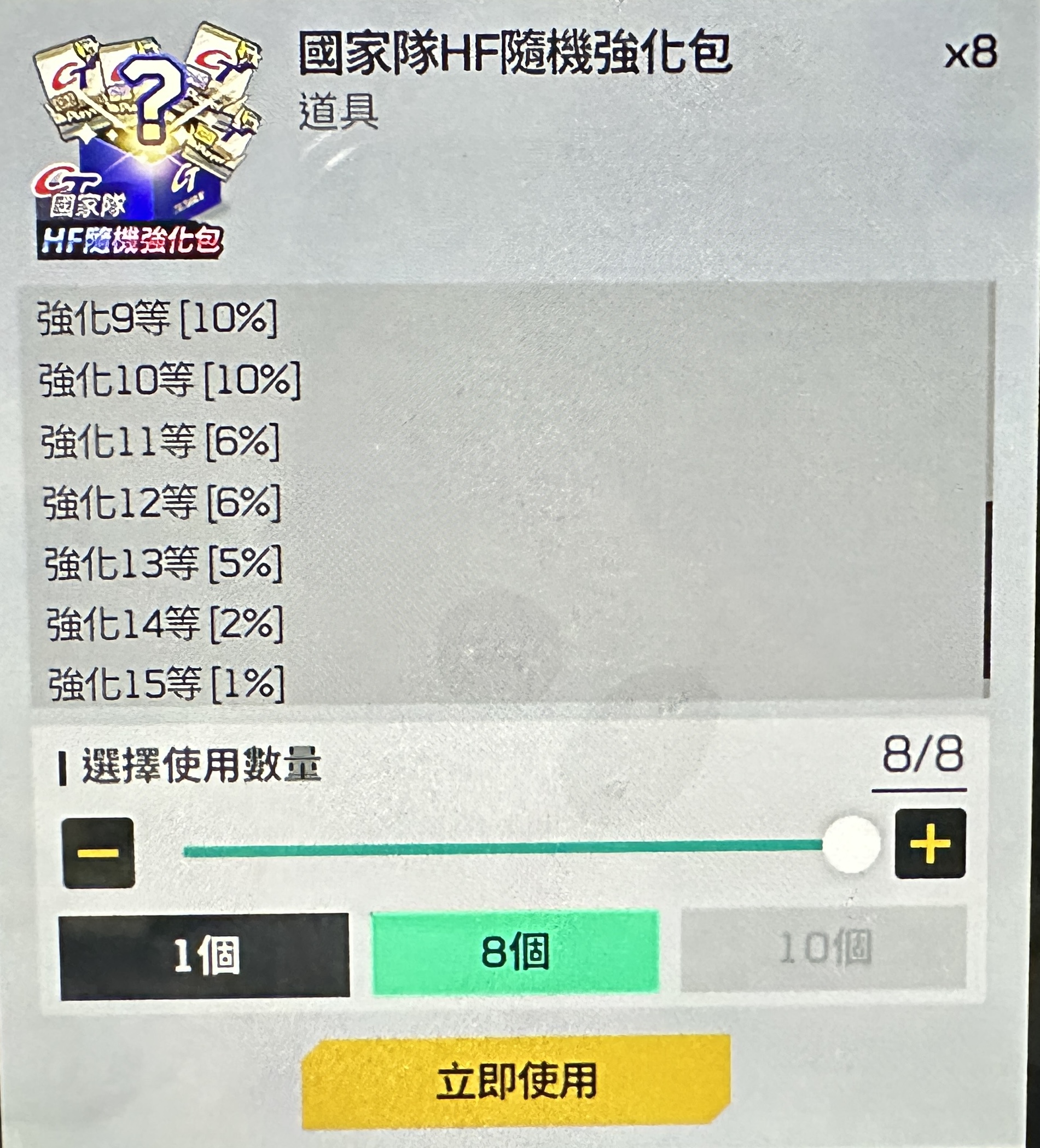Image resolution: width=1040 pixels, height=1148 pixels.
Task: Select the 8個 quantity option
Action: tap(515, 952)
